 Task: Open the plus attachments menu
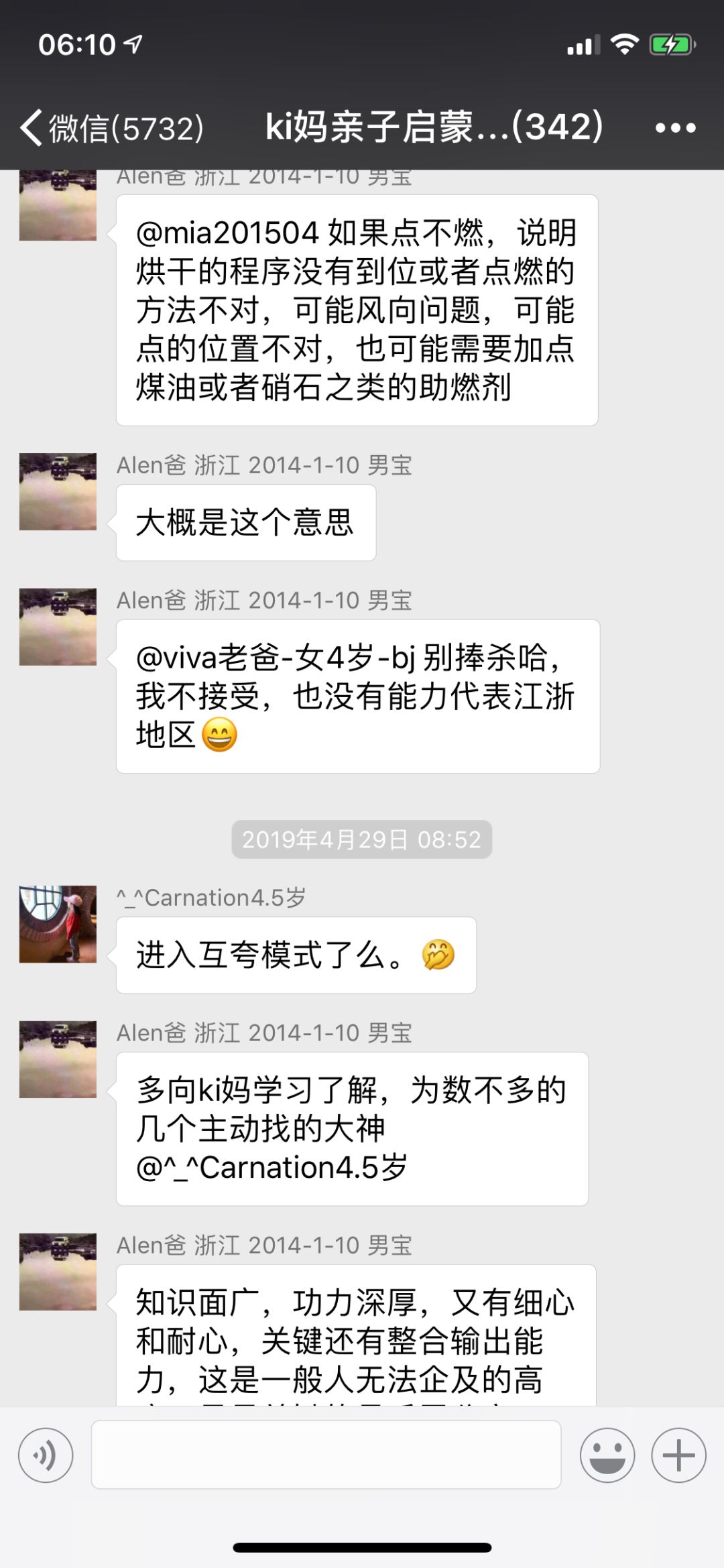(678, 1455)
